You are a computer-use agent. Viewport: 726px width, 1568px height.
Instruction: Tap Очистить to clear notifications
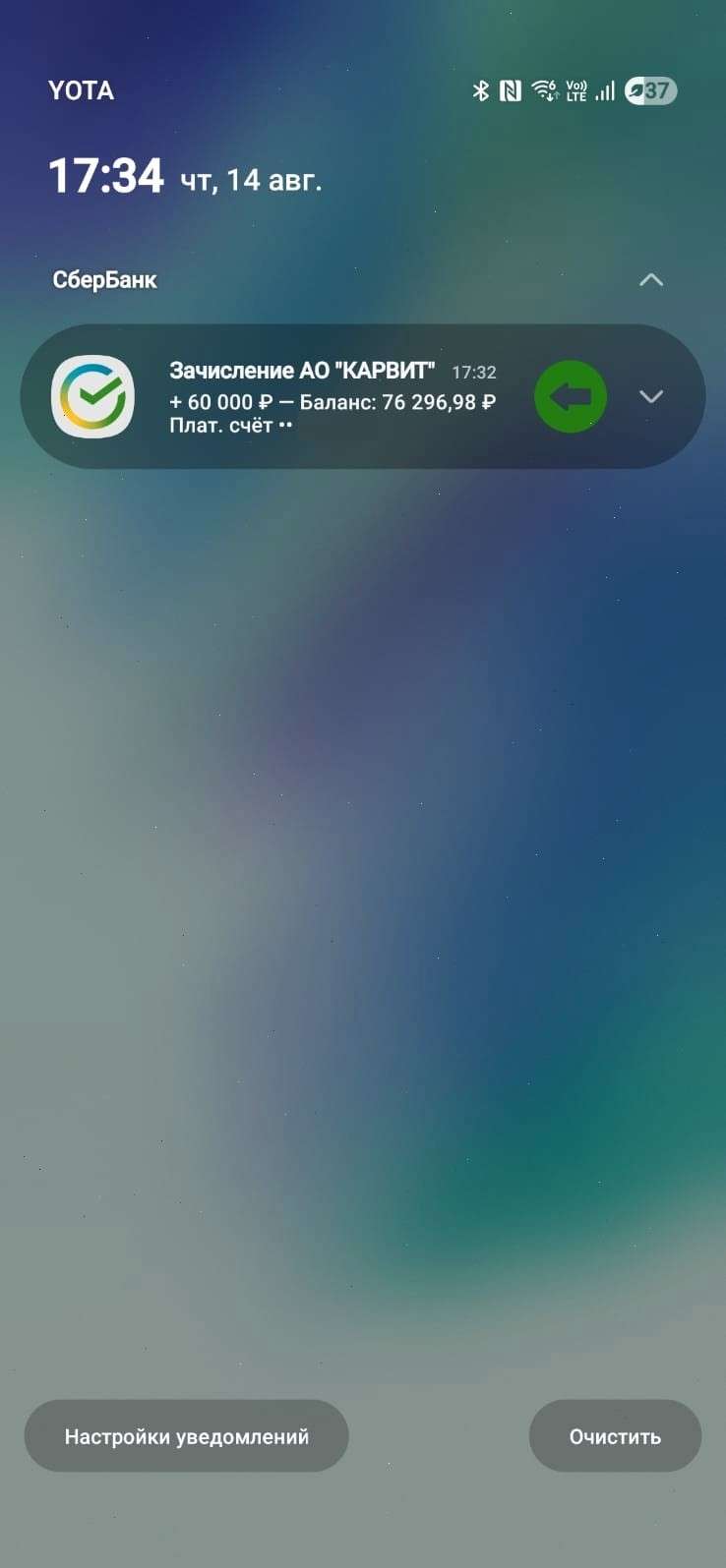point(615,1436)
